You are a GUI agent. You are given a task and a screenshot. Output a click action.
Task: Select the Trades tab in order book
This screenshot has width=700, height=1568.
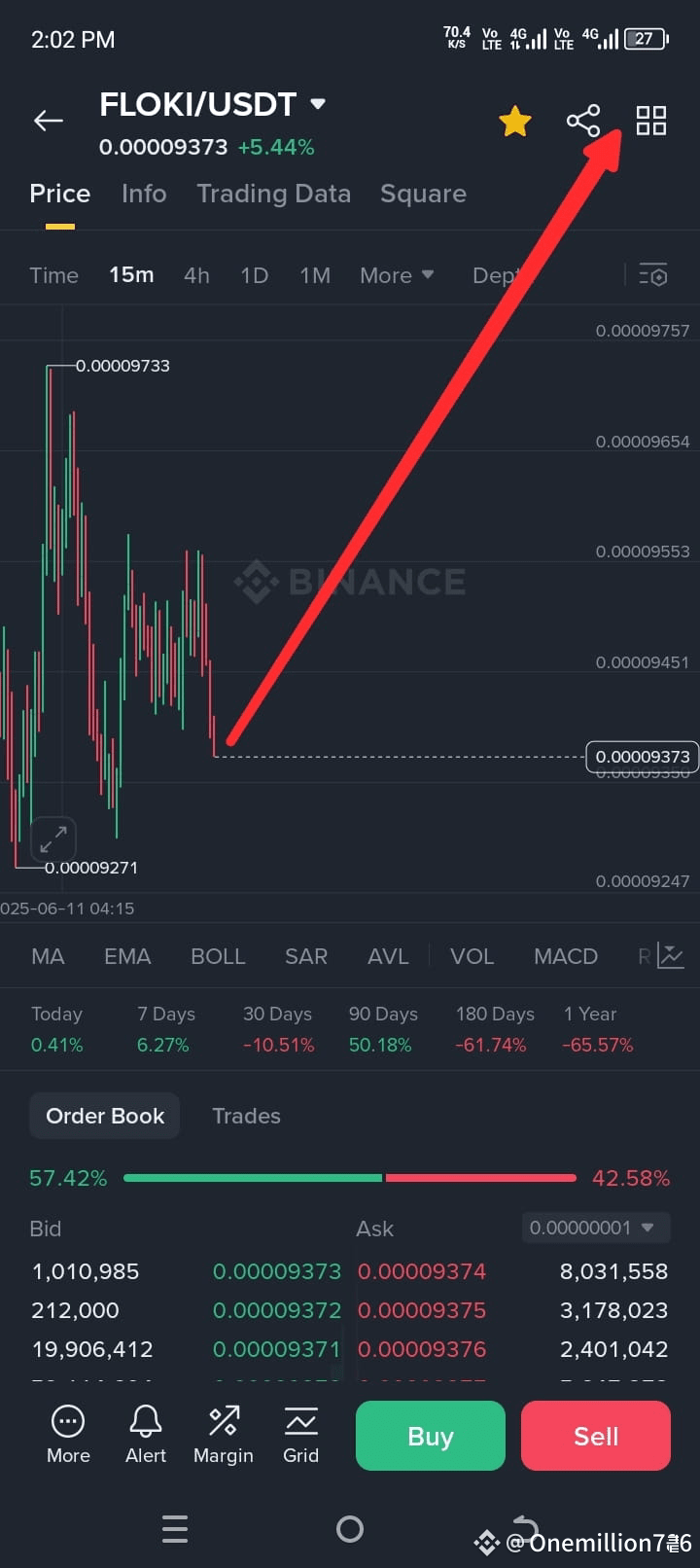pos(246,1116)
